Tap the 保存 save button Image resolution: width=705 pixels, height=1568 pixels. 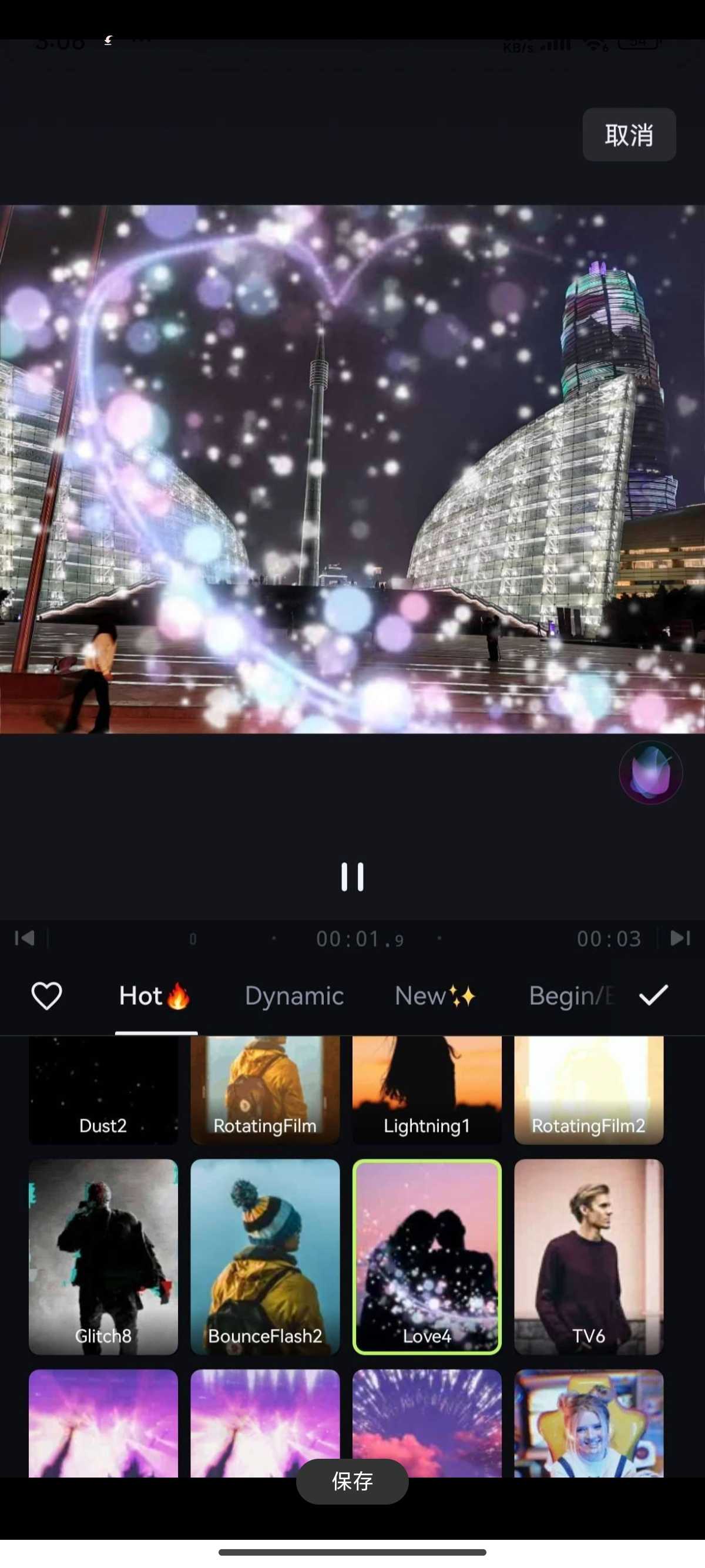[x=352, y=1481]
